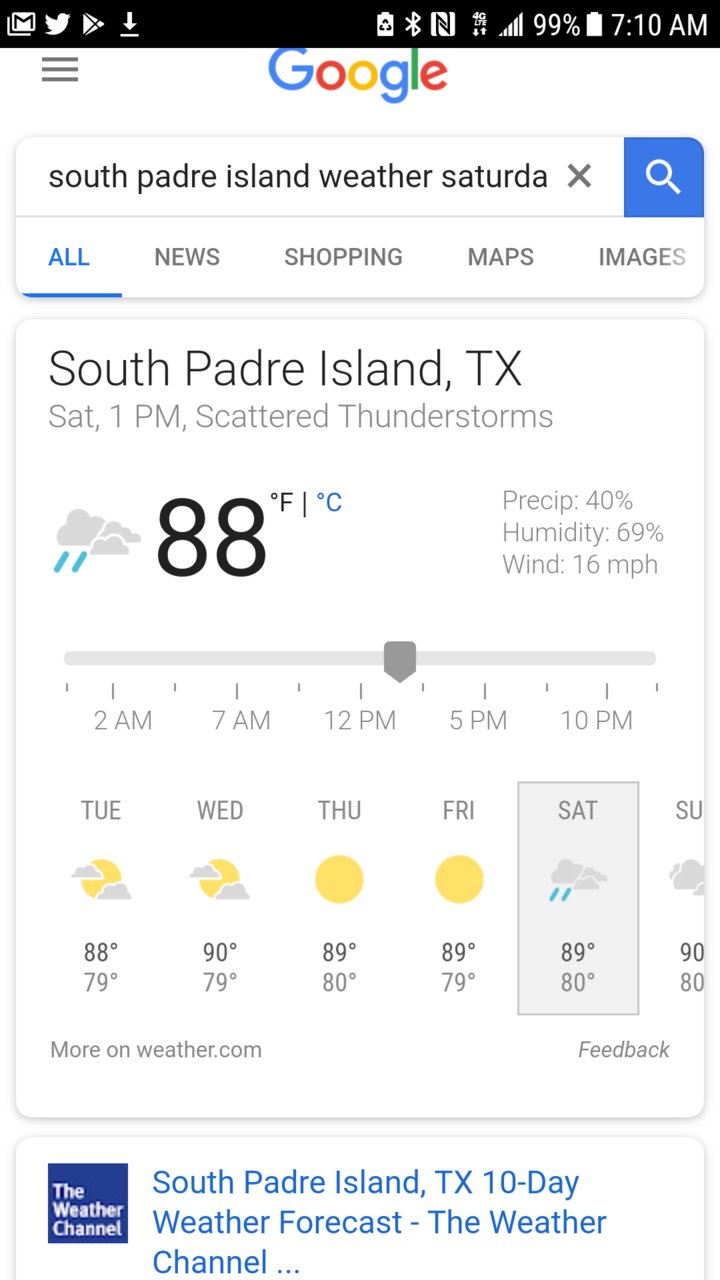Tap the blue search magnifier button

point(663,177)
